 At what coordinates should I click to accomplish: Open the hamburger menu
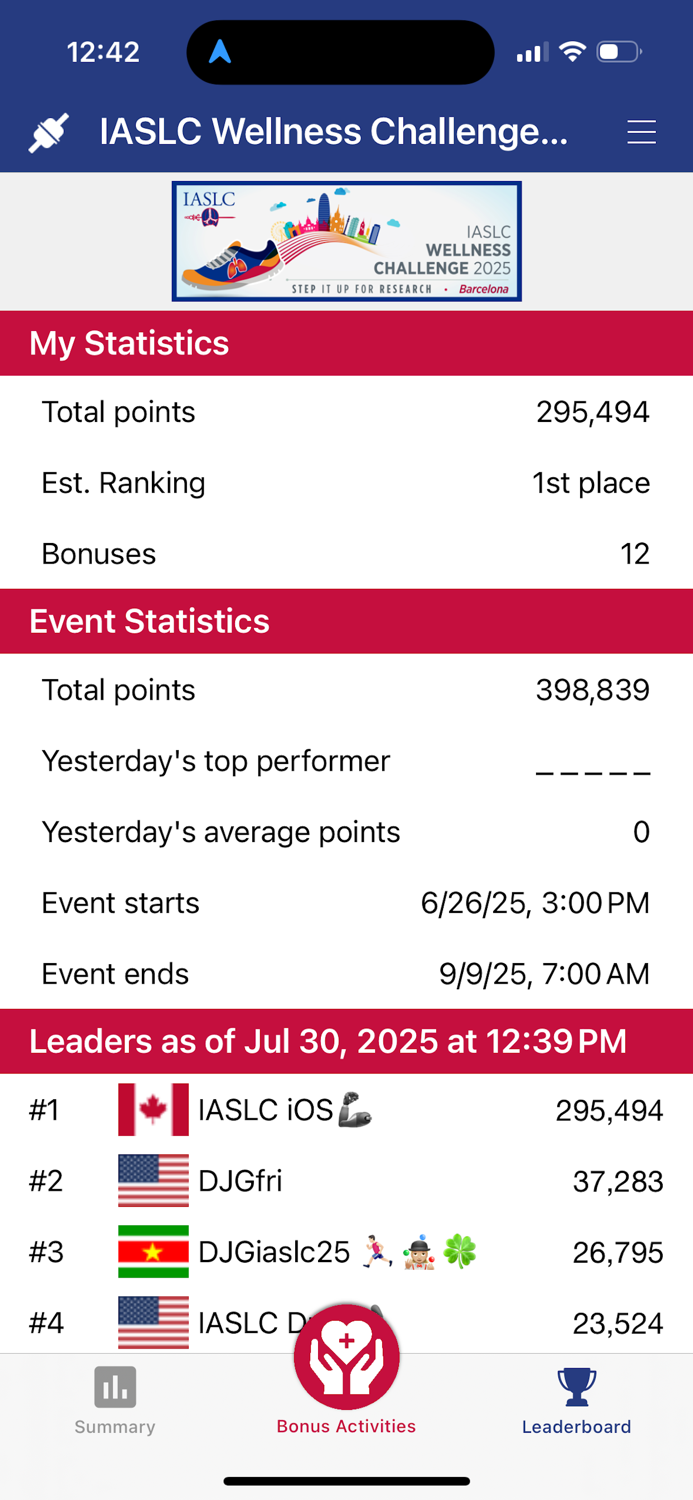(x=641, y=132)
